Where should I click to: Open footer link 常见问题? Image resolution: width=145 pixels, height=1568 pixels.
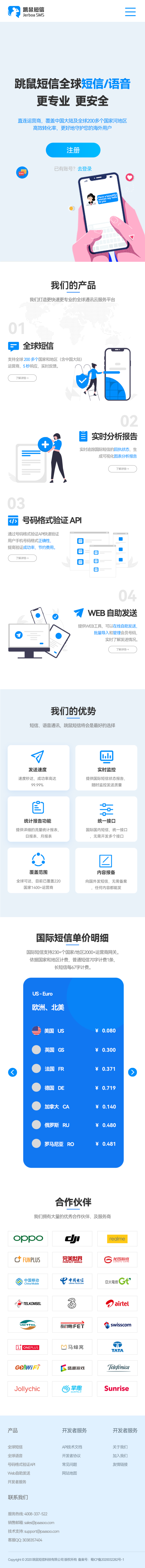(x=70, y=1464)
